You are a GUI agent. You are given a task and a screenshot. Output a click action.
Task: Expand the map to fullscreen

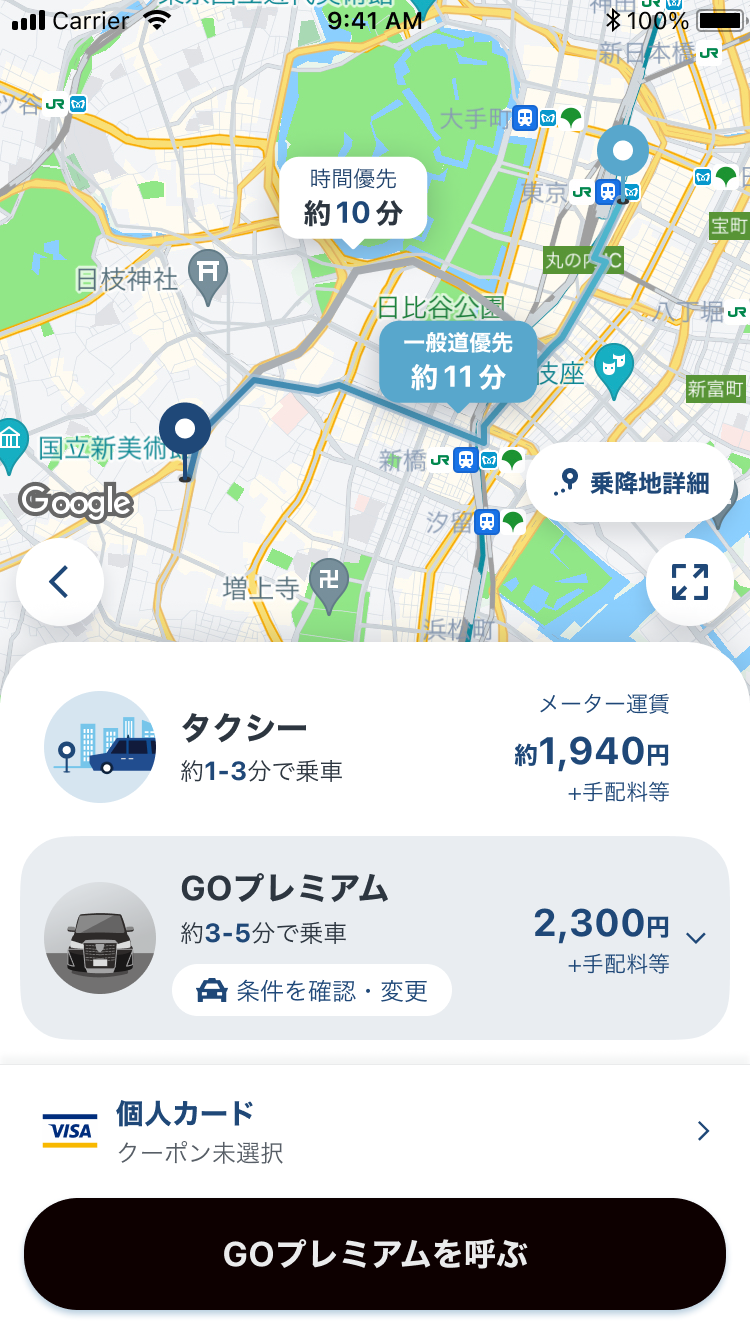(x=690, y=582)
